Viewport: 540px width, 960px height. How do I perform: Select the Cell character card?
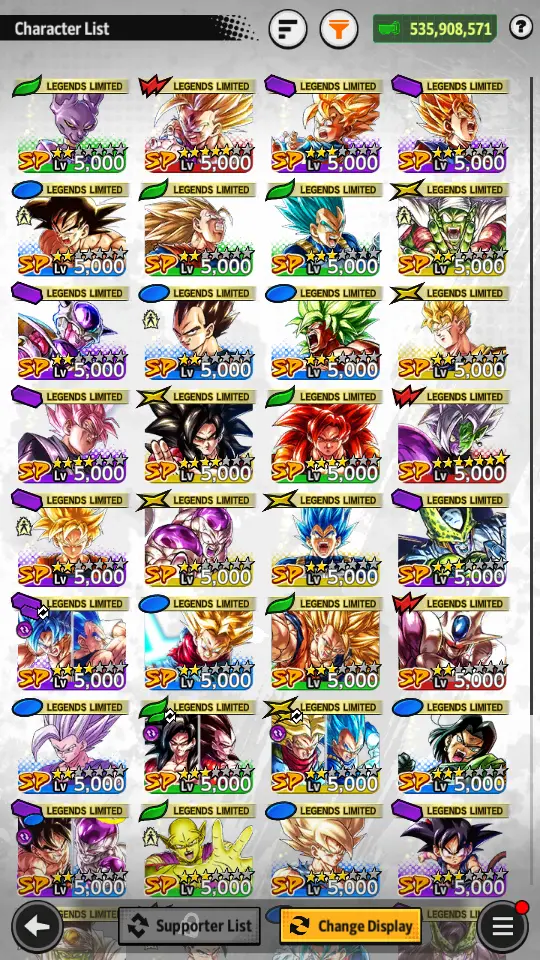(x=452, y=539)
